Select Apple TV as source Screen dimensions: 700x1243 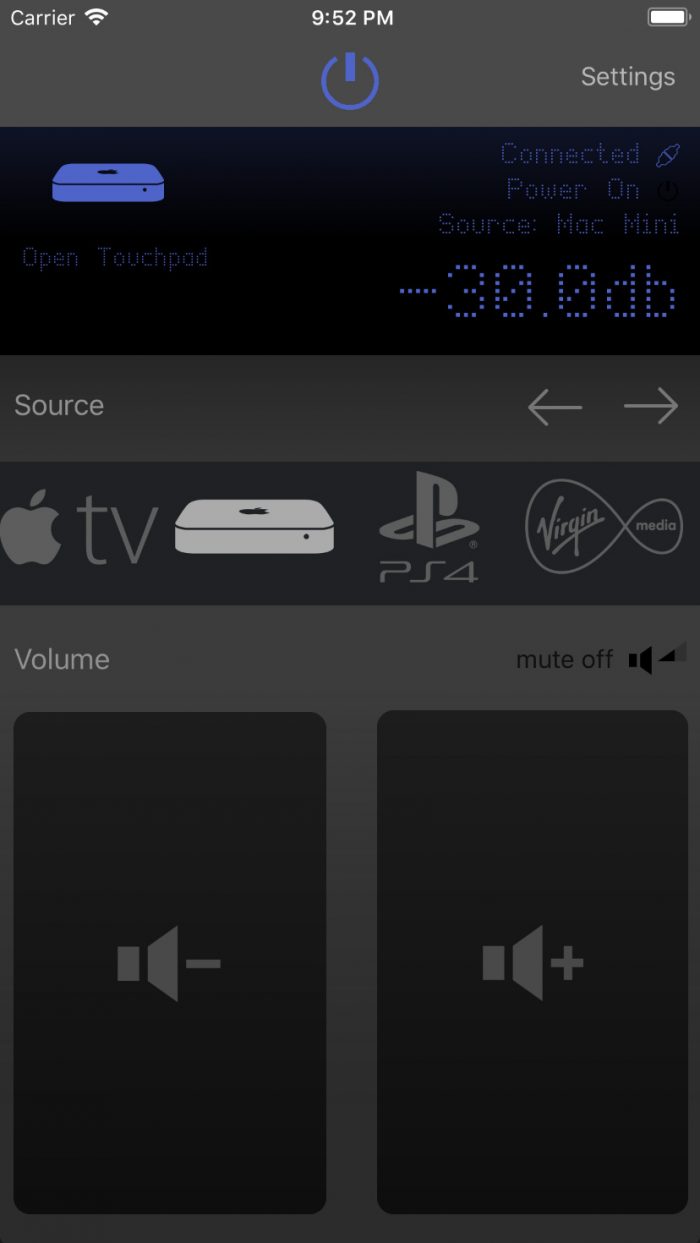[80, 529]
